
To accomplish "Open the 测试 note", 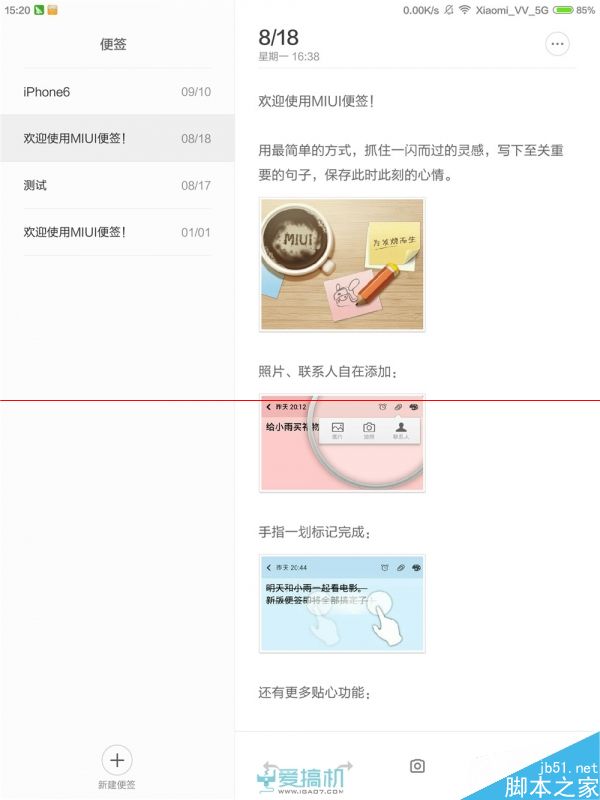I will coord(117,185).
